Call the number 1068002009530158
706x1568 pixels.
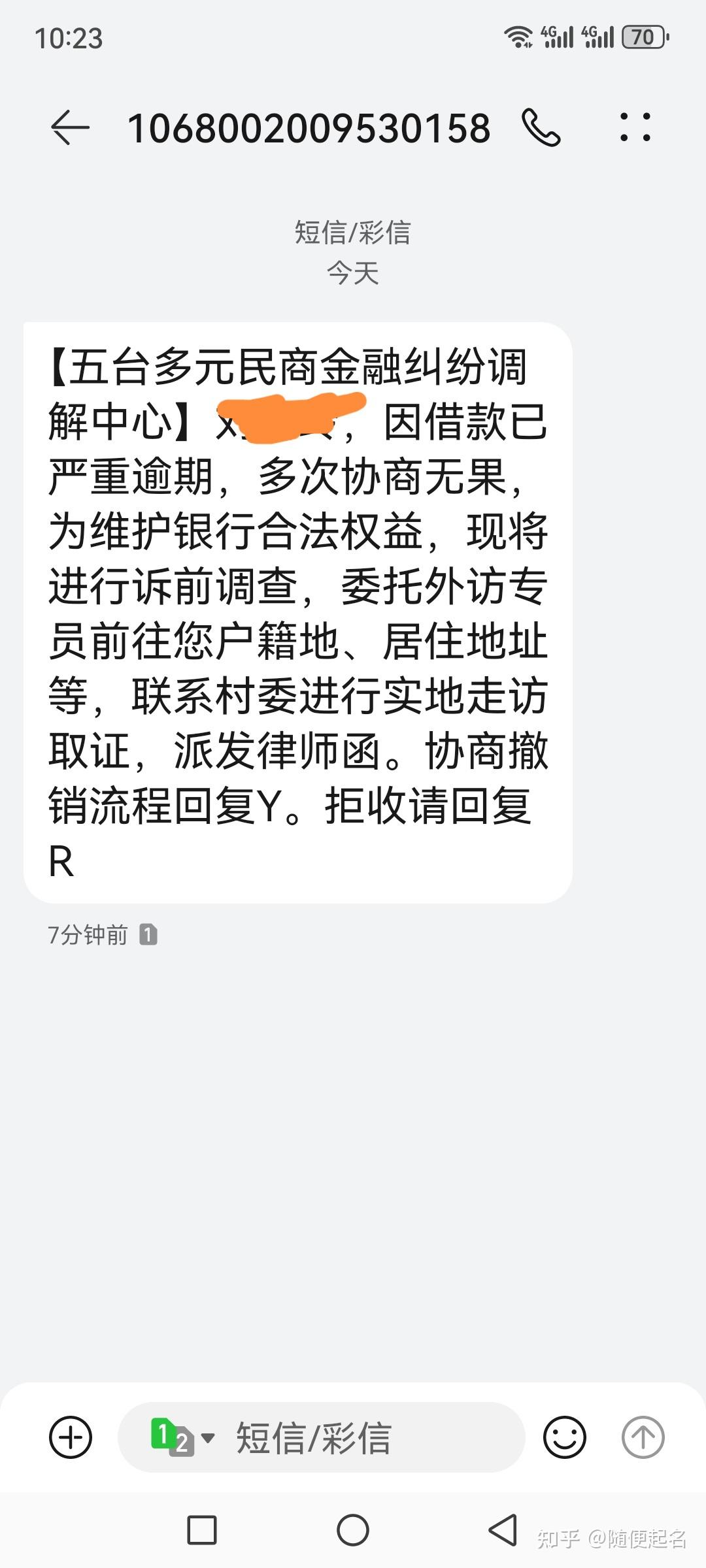541,127
